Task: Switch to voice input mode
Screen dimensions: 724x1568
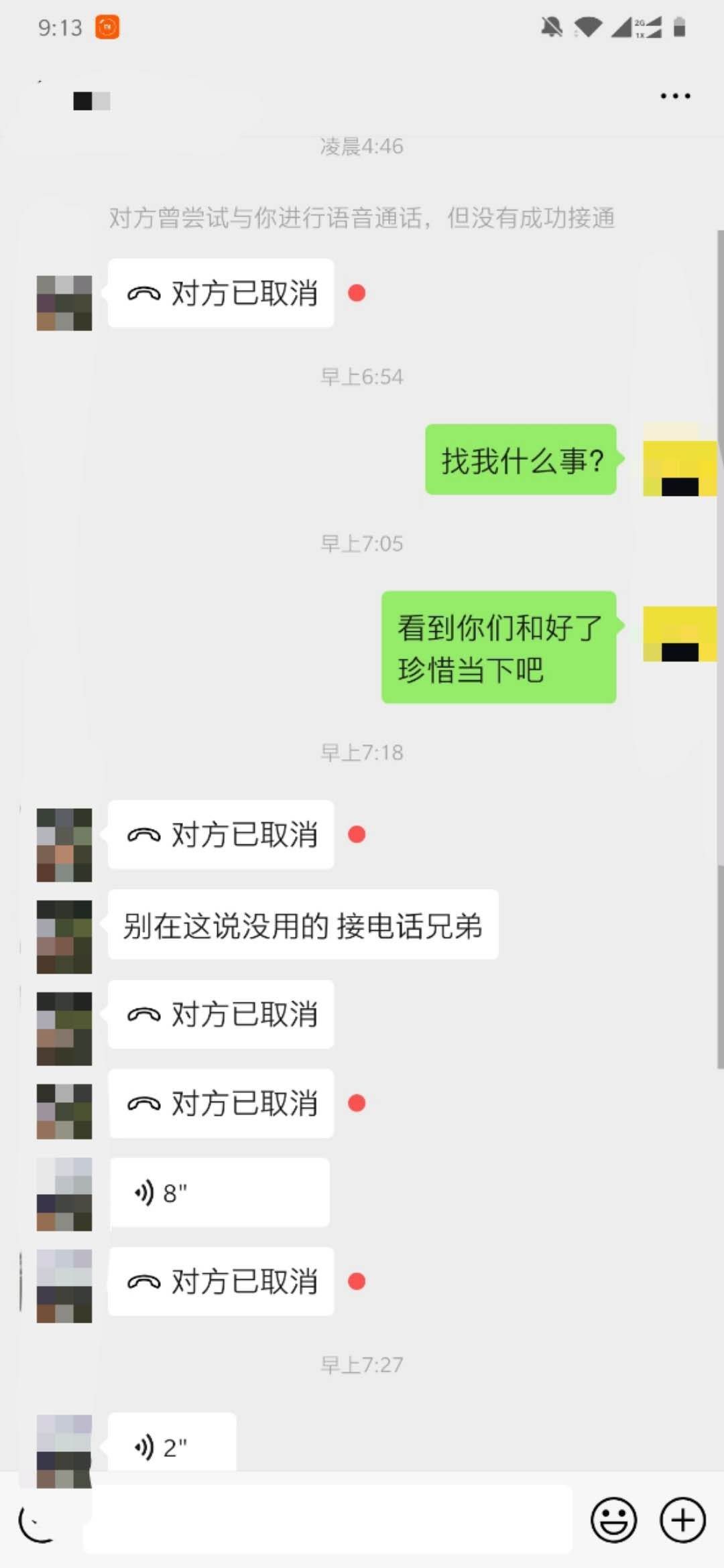Action: (x=38, y=1522)
